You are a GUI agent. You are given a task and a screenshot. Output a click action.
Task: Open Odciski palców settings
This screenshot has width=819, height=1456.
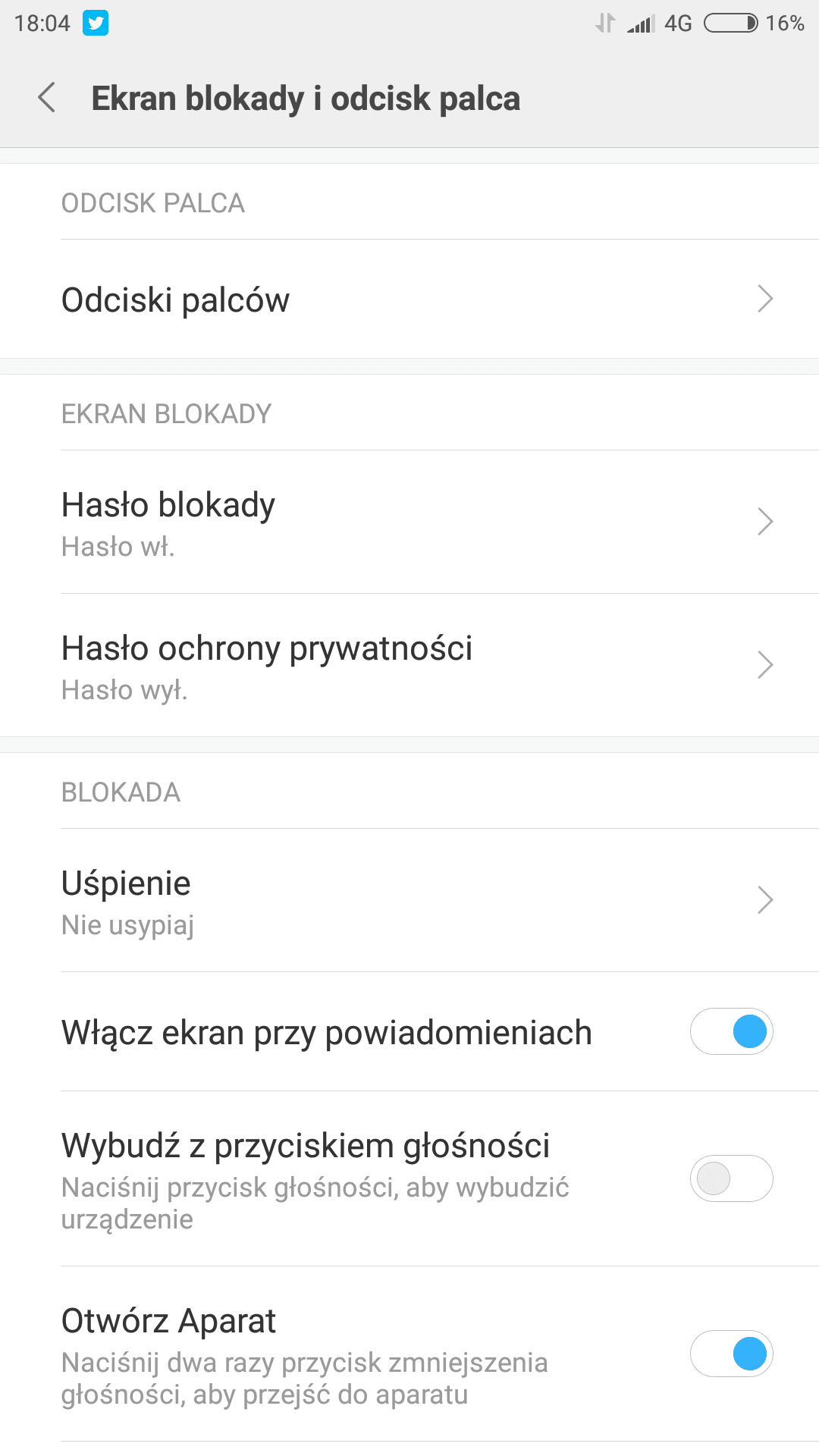point(409,299)
